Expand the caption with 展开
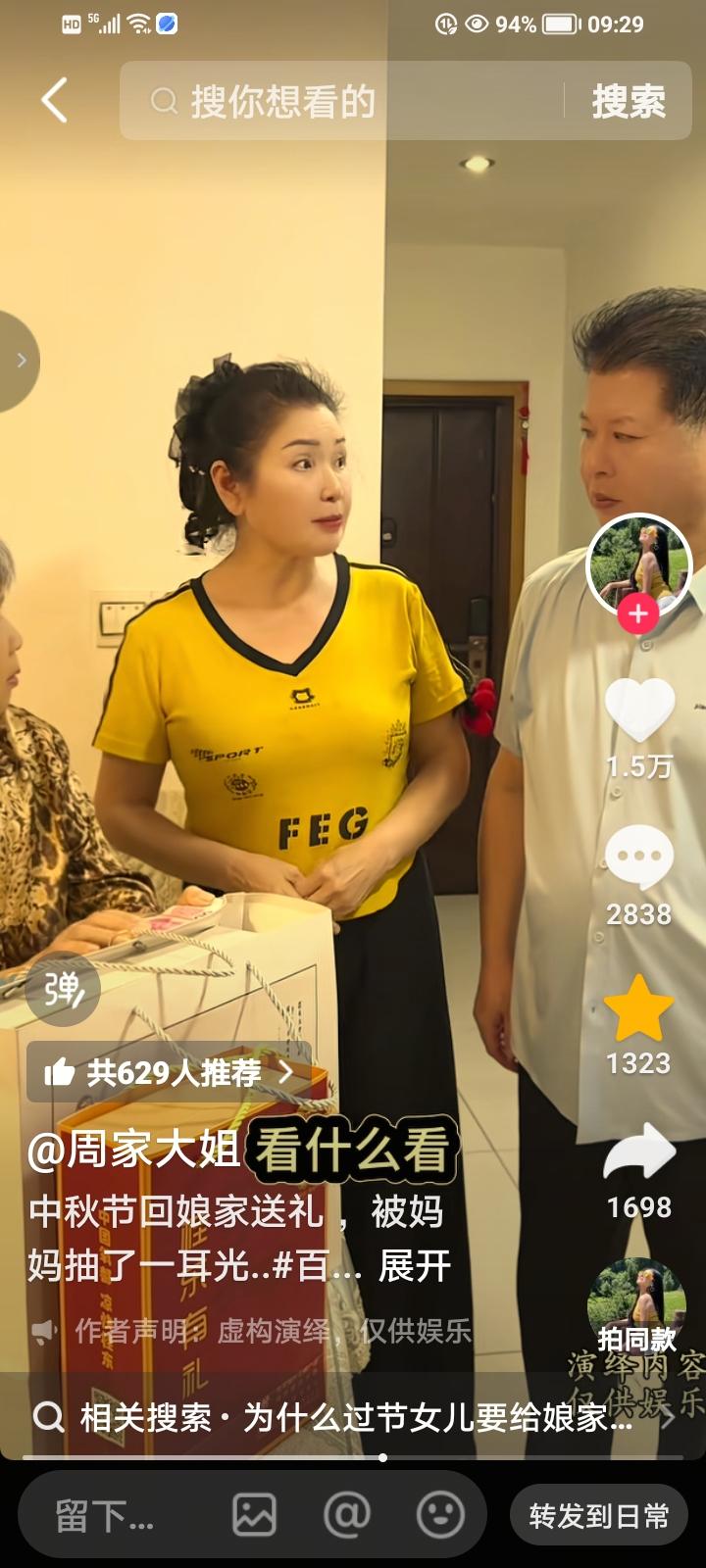This screenshot has height=1568, width=706. pos(415,1266)
